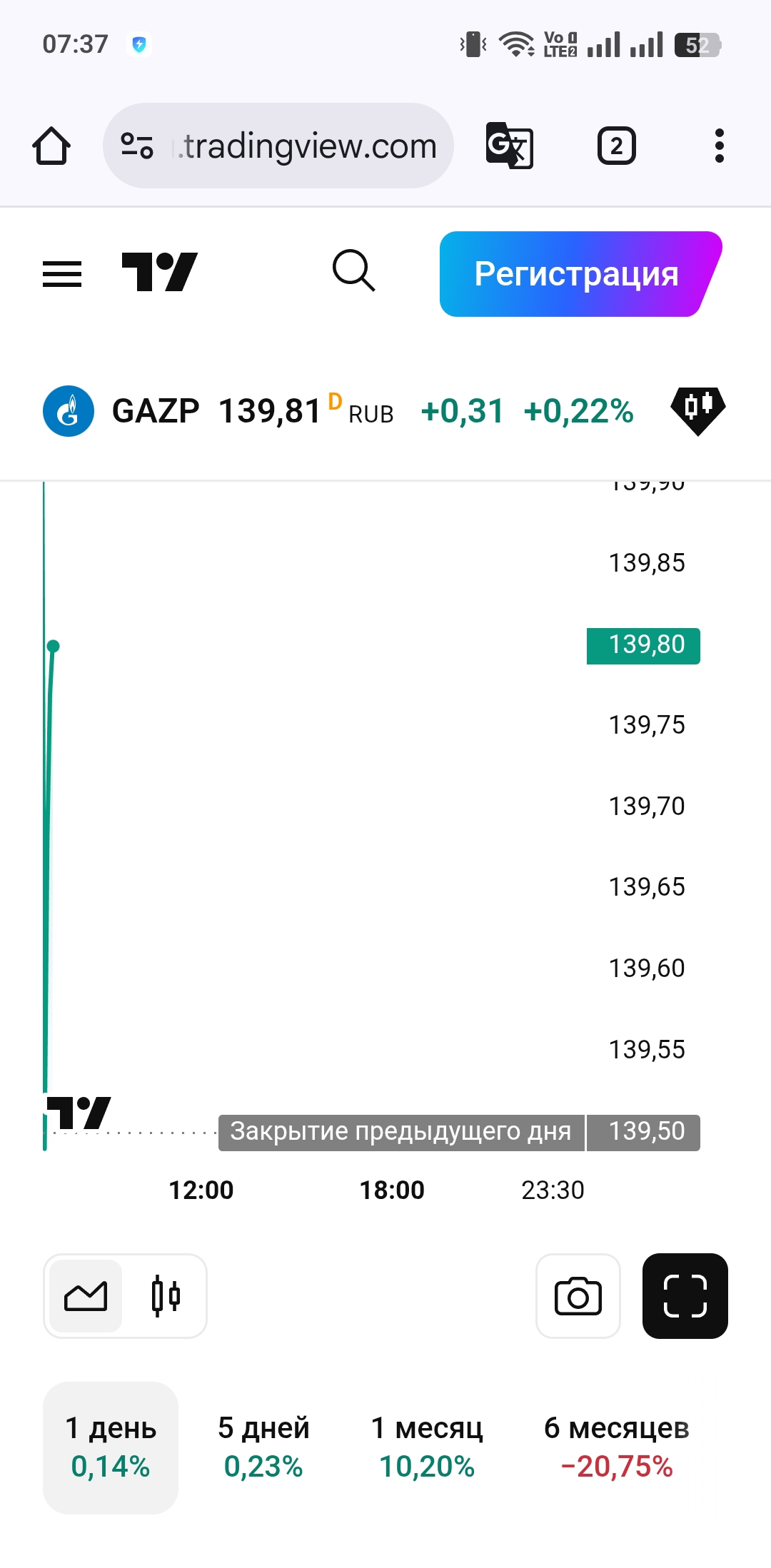The width and height of the screenshot is (771, 1568).
Task: Open the browser overflow menu
Action: 719,146
